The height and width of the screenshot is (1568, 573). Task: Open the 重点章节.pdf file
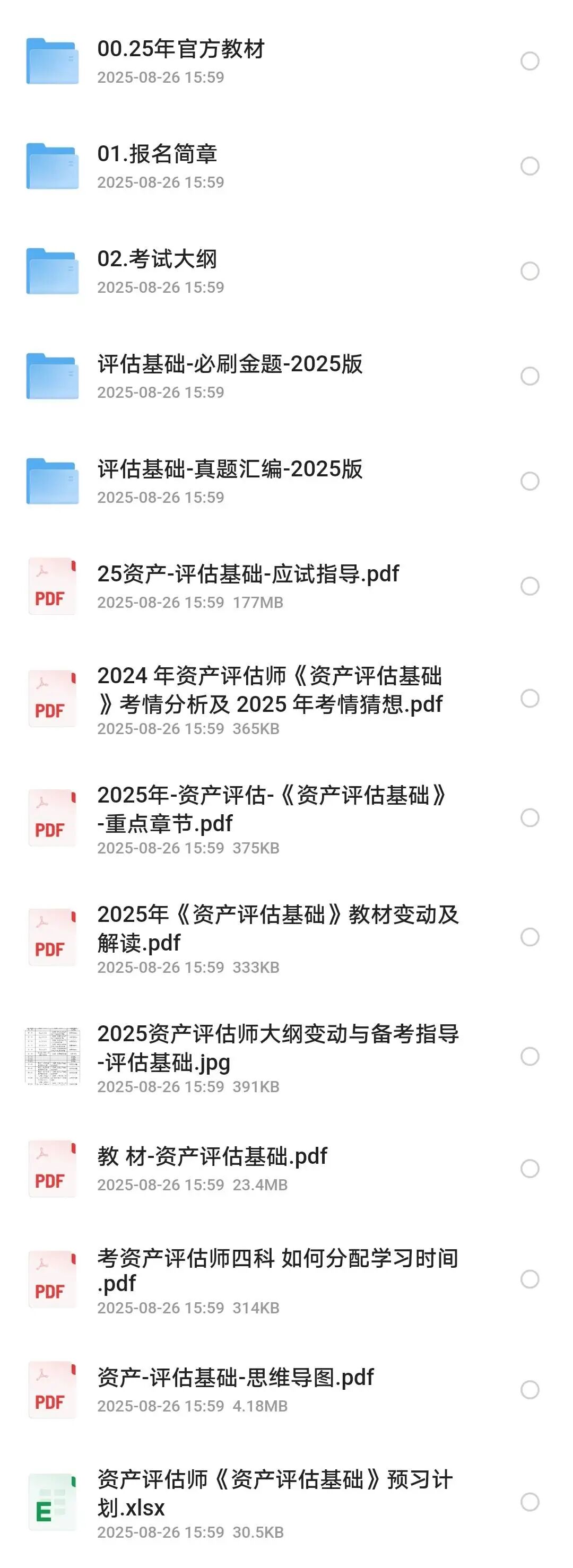pos(271,809)
